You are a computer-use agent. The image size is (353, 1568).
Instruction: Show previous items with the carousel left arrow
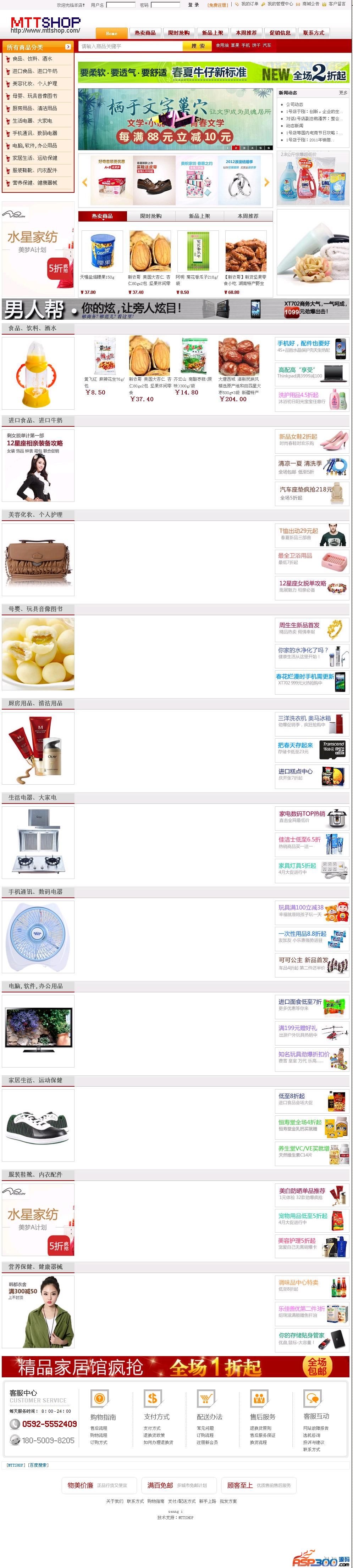coord(85,182)
